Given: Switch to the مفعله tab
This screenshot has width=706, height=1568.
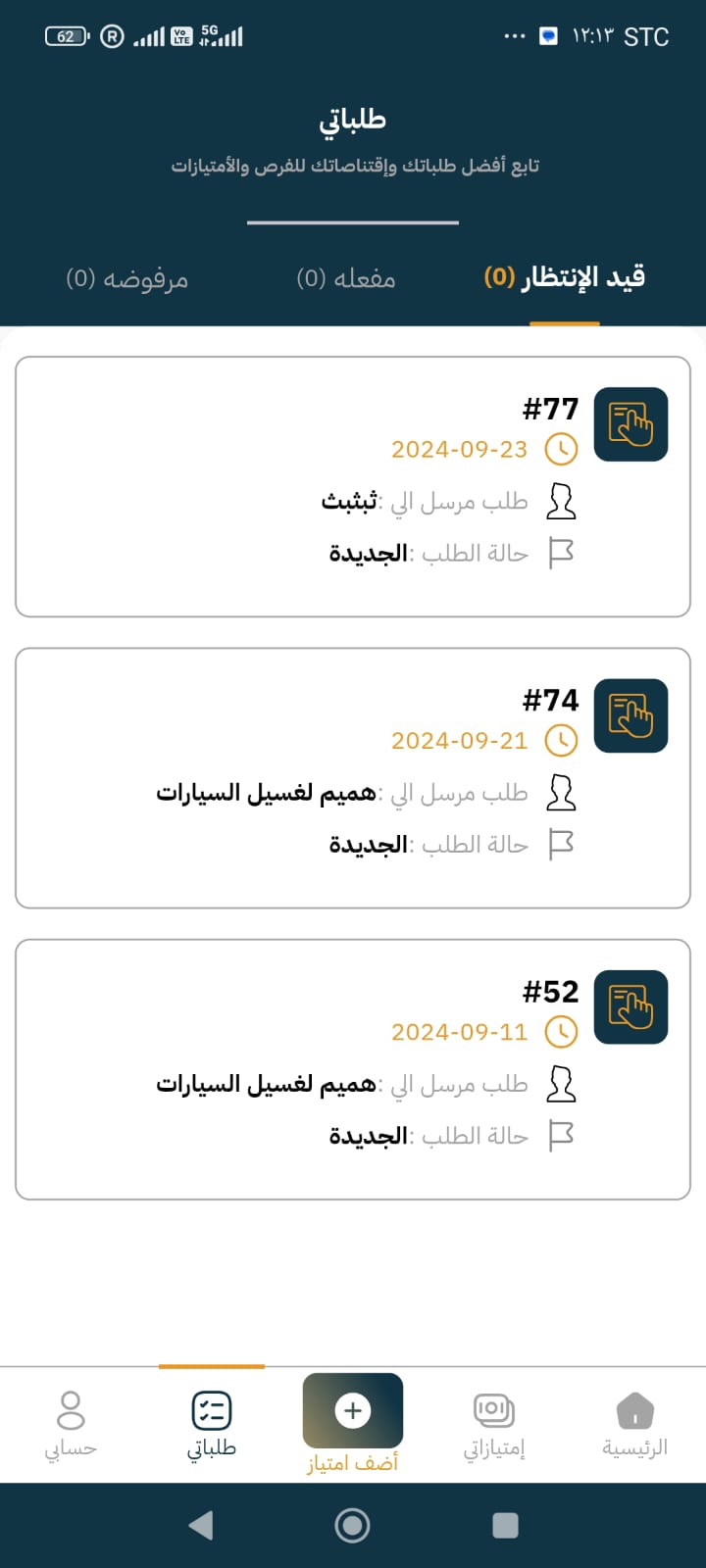Looking at the screenshot, I should (346, 279).
